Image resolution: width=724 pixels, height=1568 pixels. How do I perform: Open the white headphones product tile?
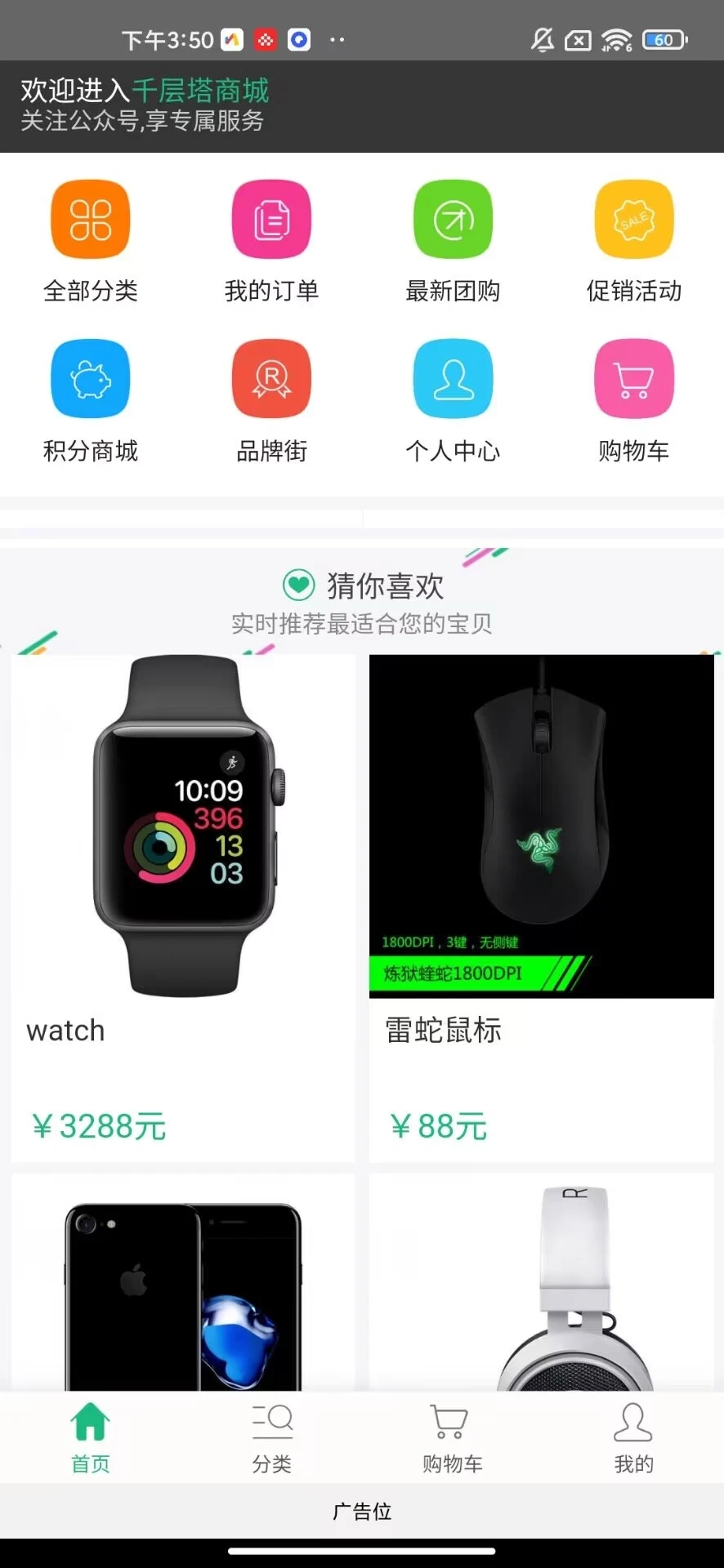pyautogui.click(x=541, y=1290)
